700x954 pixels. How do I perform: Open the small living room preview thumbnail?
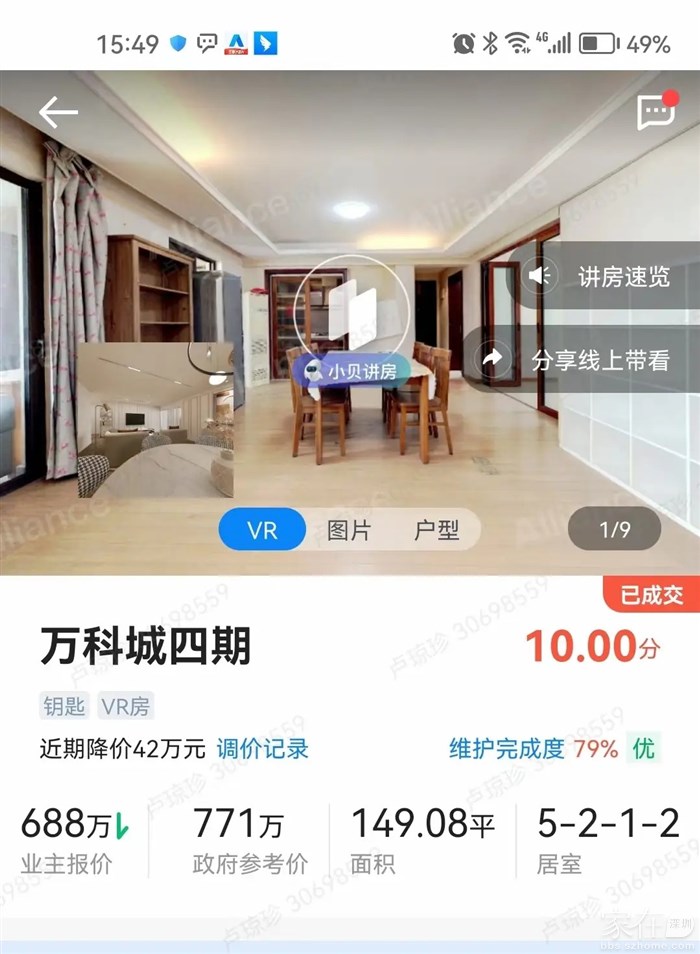[155, 420]
